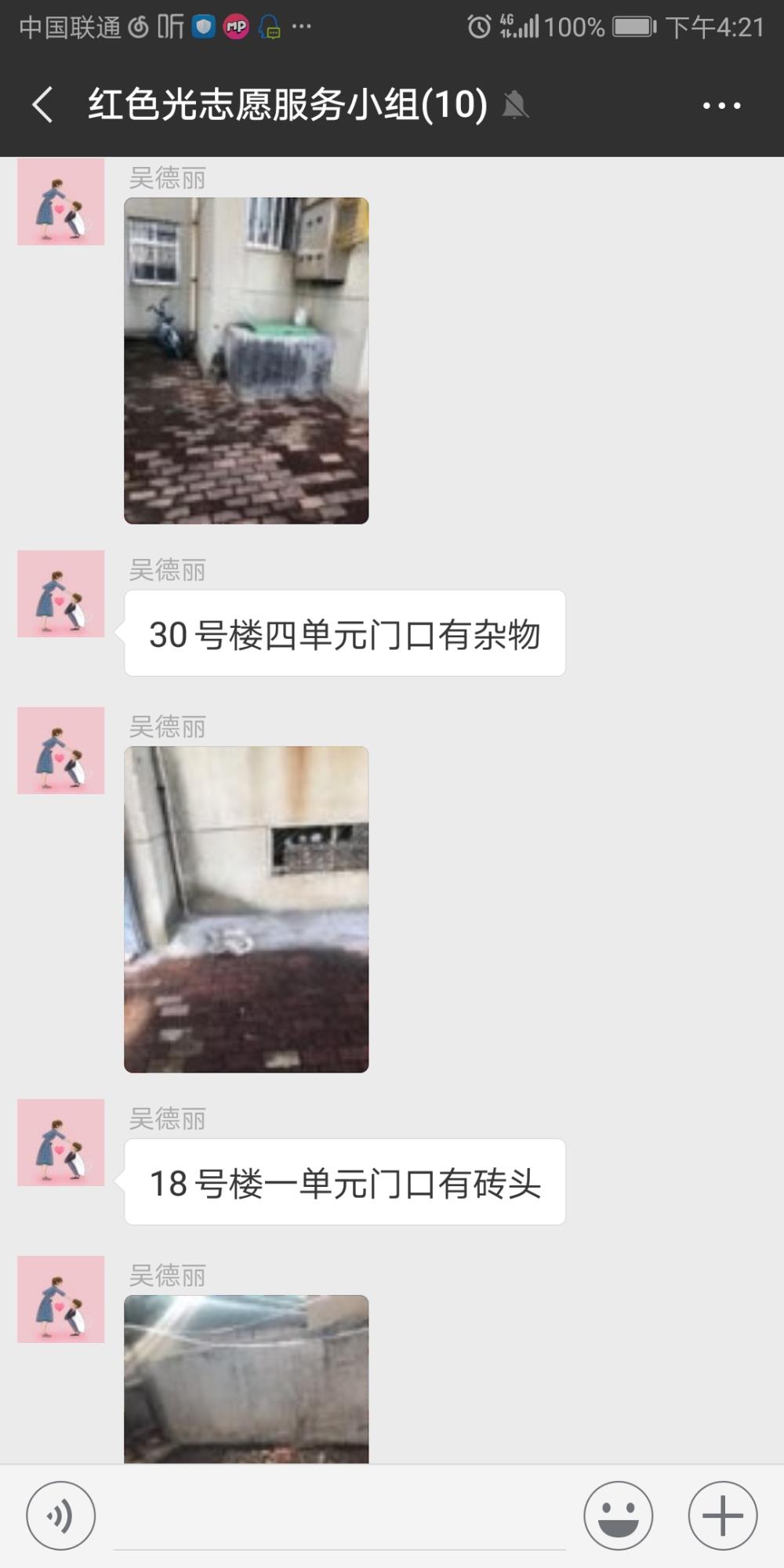Open the group chat options menu
The width and height of the screenshot is (784, 1568).
721,105
